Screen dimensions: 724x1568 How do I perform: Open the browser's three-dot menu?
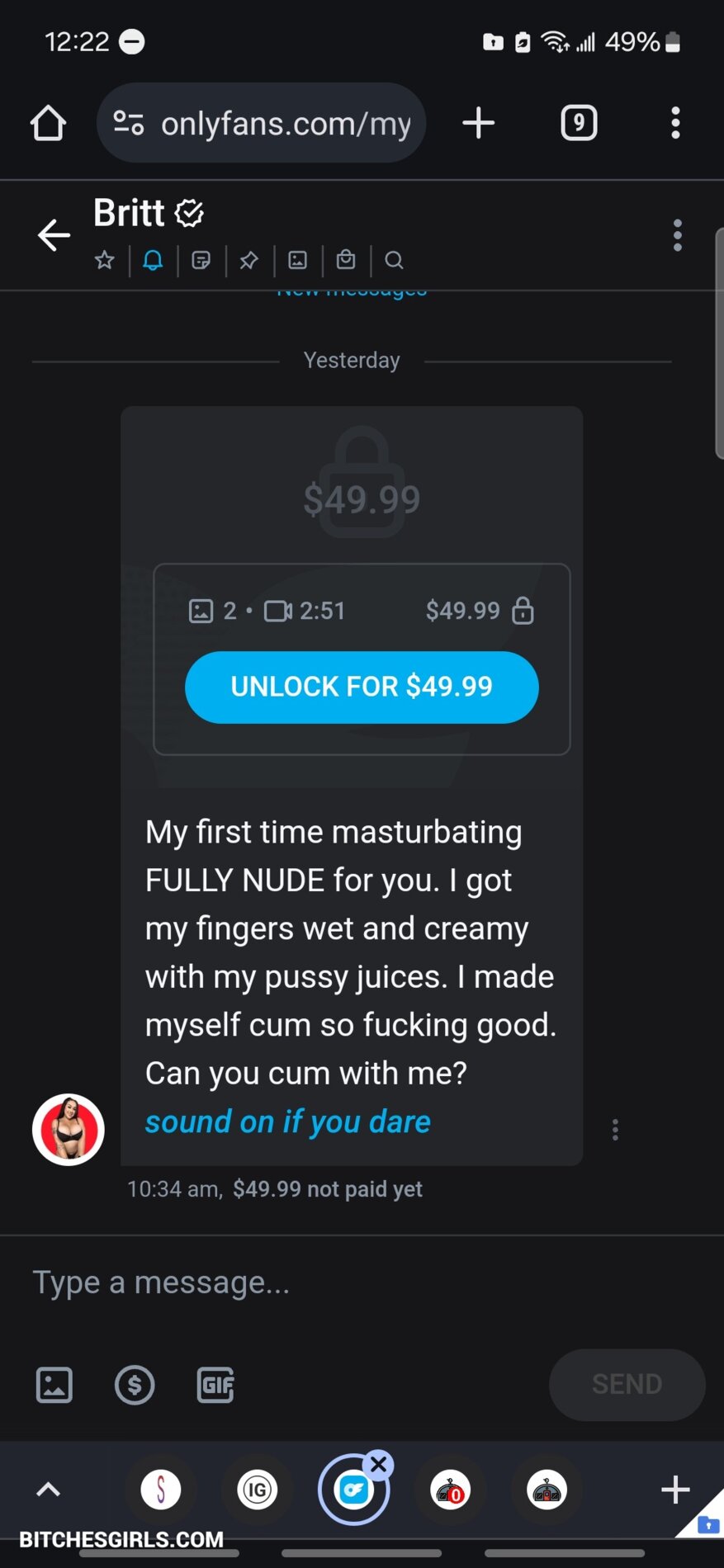click(x=675, y=124)
